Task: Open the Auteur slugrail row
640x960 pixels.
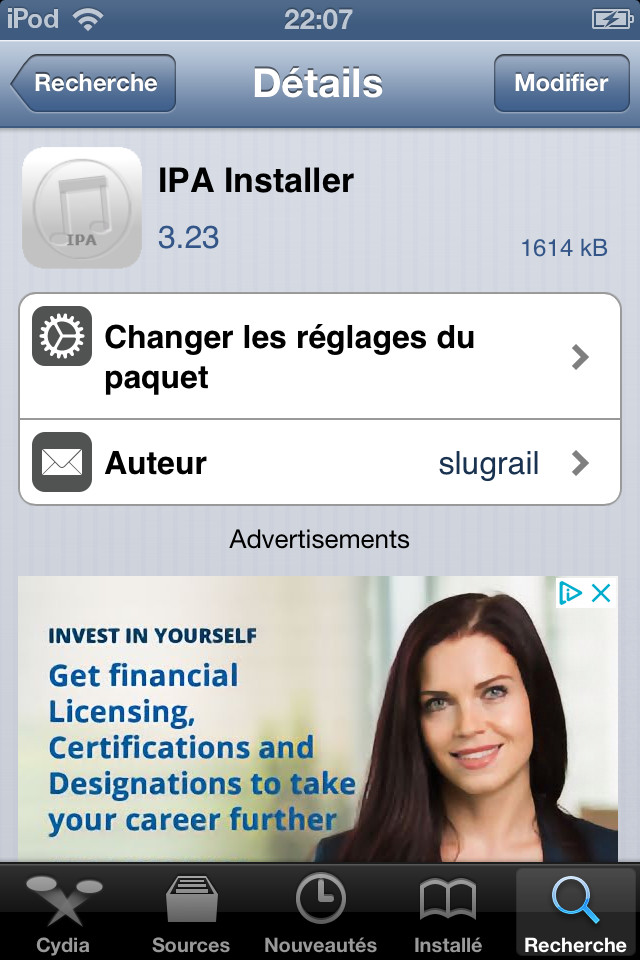Action: [320, 463]
